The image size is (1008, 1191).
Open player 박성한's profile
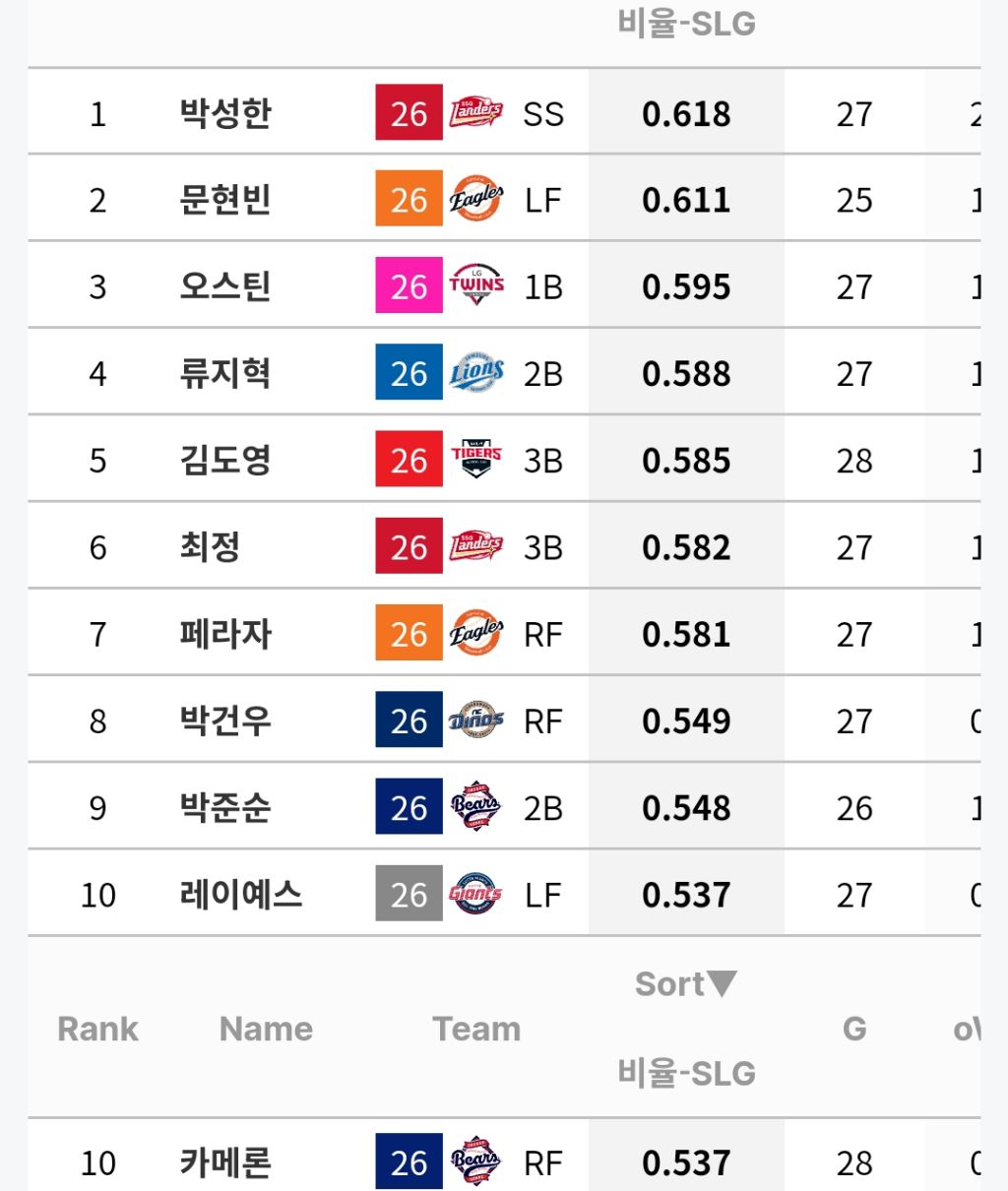[x=225, y=113]
